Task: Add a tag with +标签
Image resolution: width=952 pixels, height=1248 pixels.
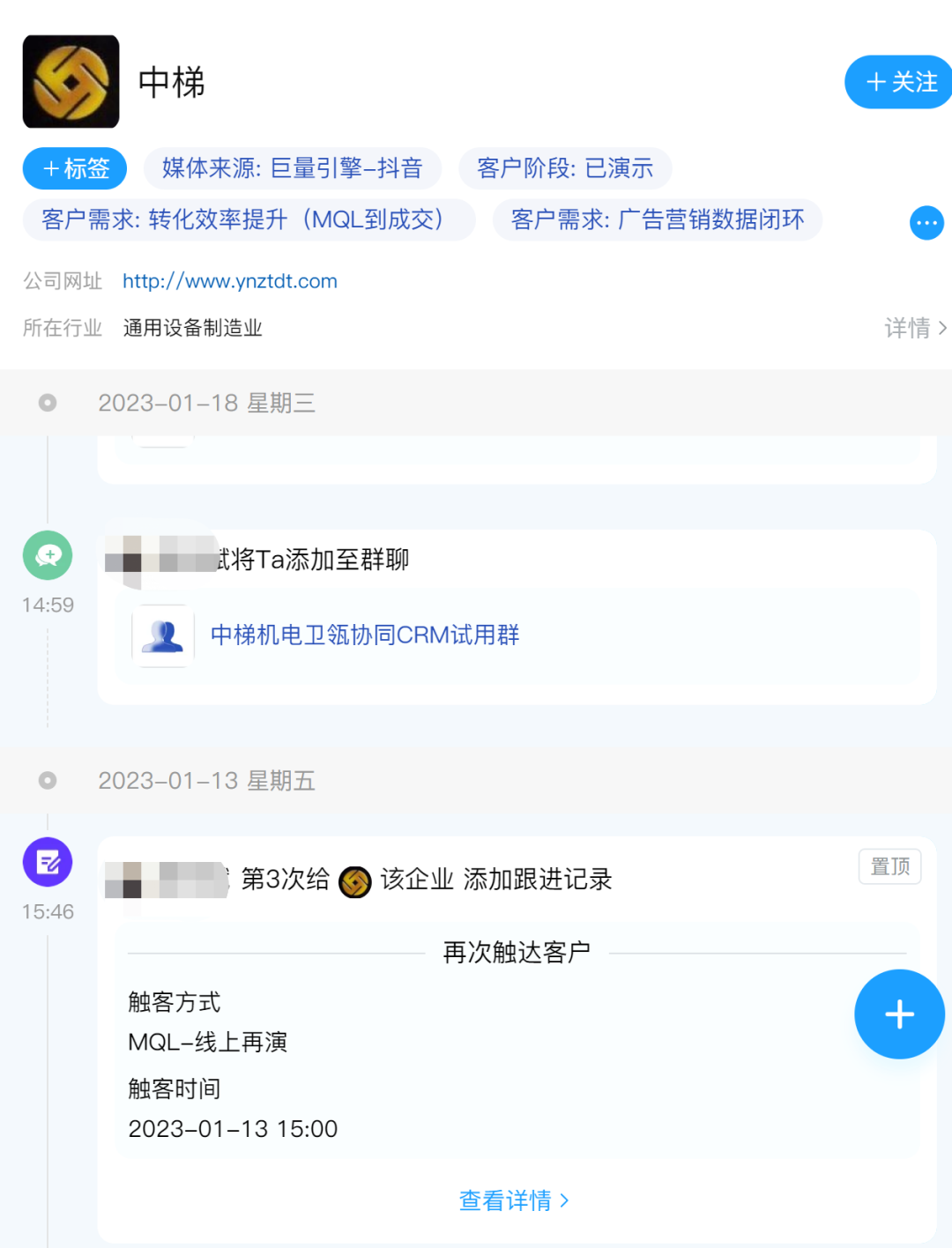Action: coord(75,168)
